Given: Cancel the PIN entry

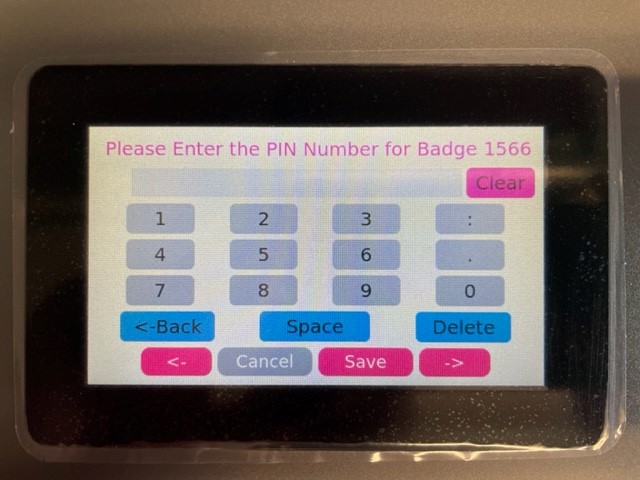Looking at the screenshot, I should point(264,362).
